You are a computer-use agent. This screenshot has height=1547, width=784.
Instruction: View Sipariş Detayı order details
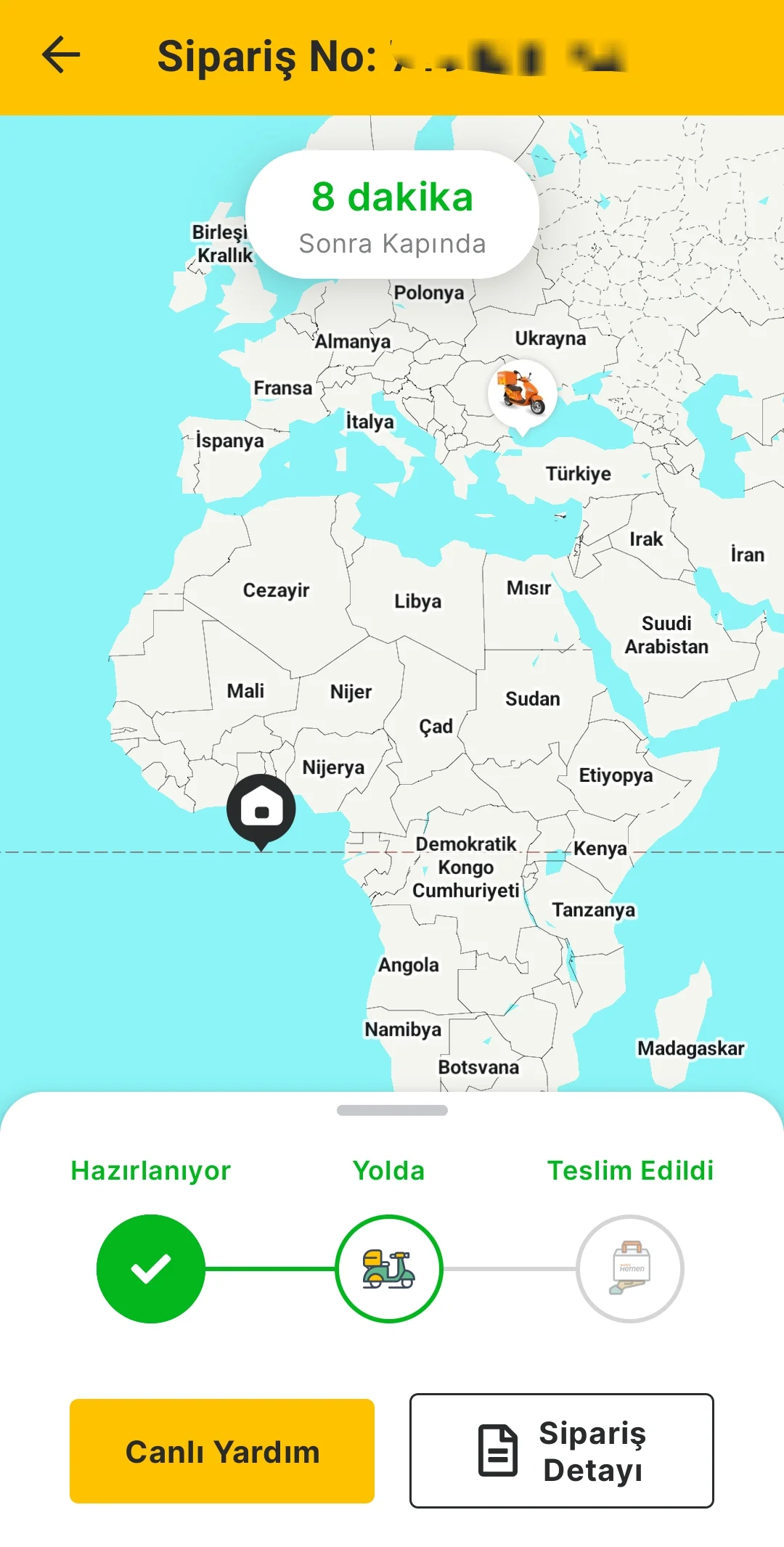pos(561,1450)
